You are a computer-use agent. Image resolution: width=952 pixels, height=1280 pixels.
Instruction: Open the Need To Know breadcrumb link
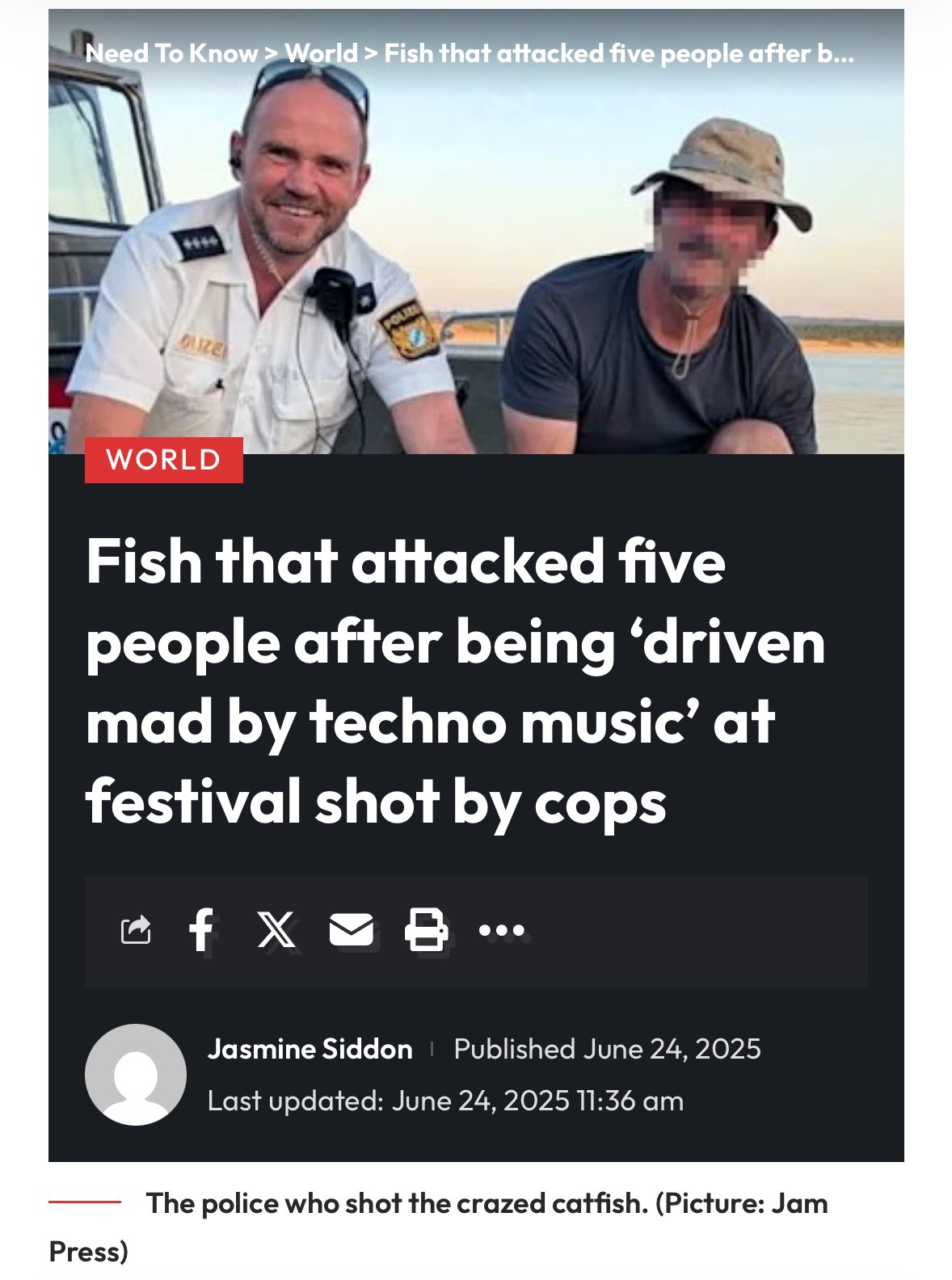pyautogui.click(x=171, y=53)
